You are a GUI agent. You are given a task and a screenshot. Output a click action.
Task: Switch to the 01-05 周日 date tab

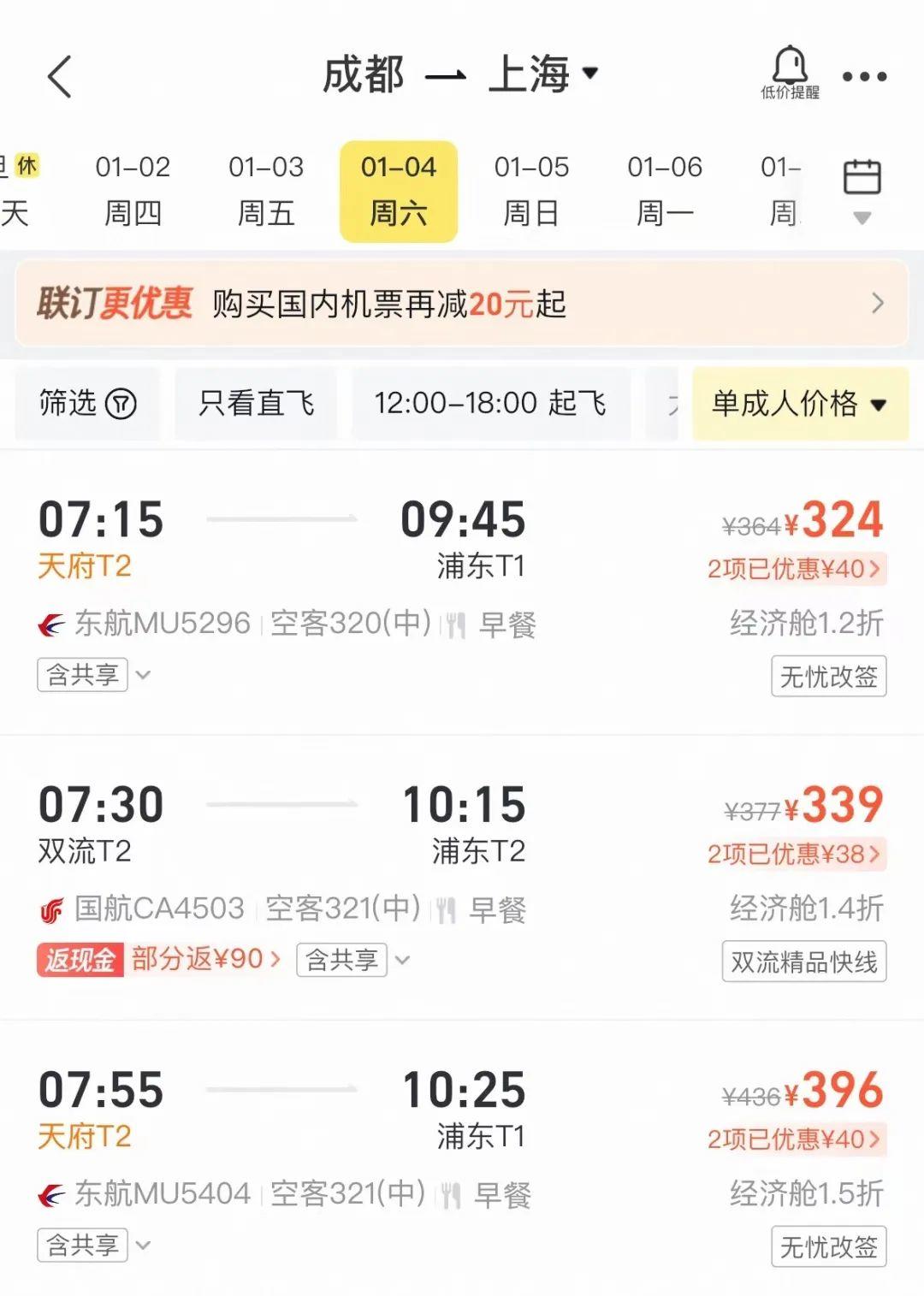tap(530, 190)
